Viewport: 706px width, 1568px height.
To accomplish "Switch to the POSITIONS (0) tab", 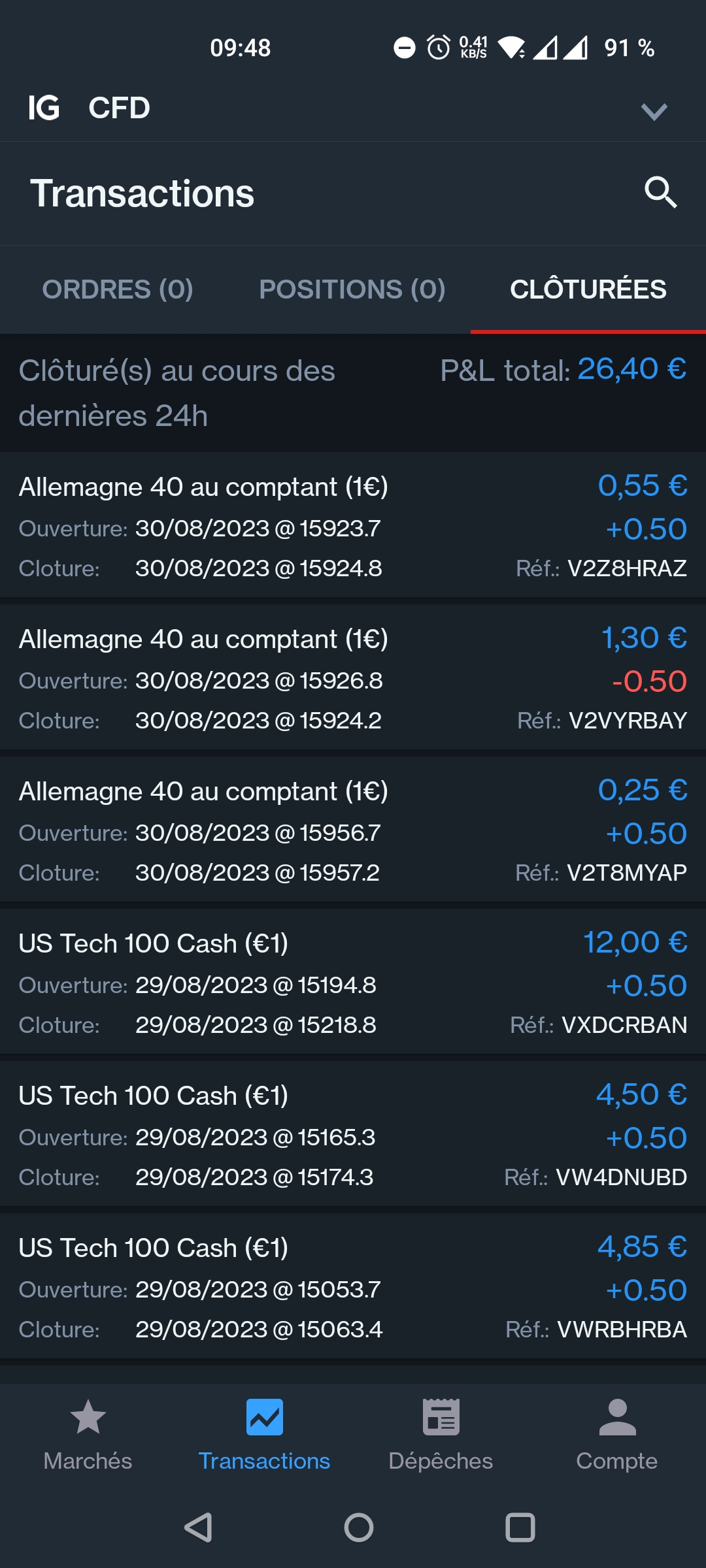I will 352,289.
